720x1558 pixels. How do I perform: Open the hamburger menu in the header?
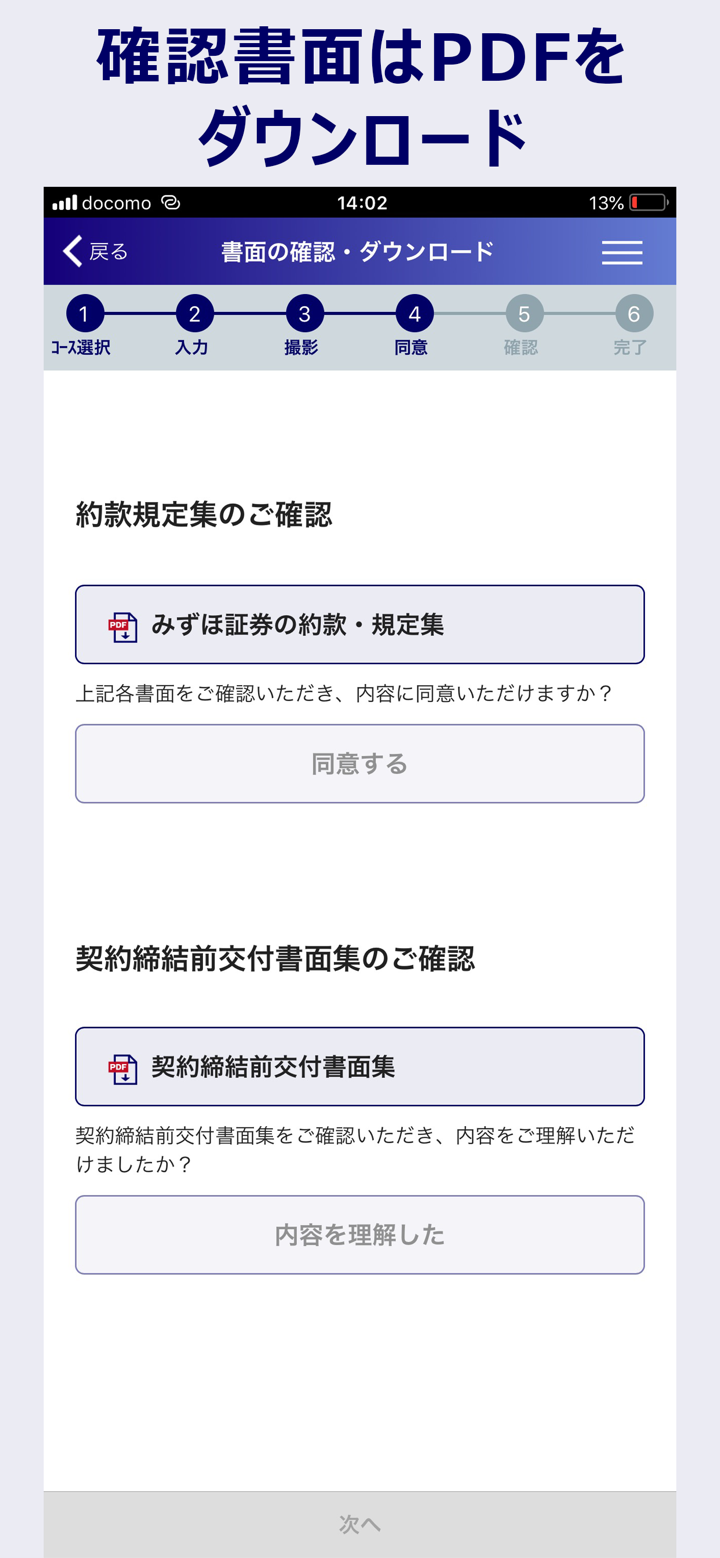[x=622, y=253]
